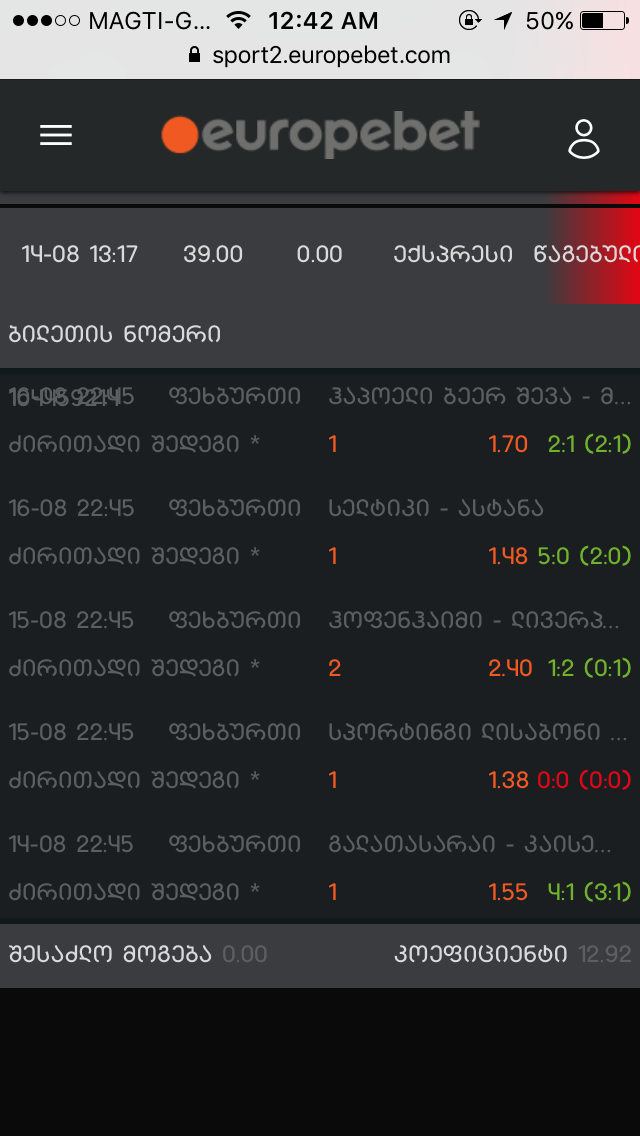The height and width of the screenshot is (1136, 640).
Task: Open the user account profile icon
Action: [x=583, y=138]
